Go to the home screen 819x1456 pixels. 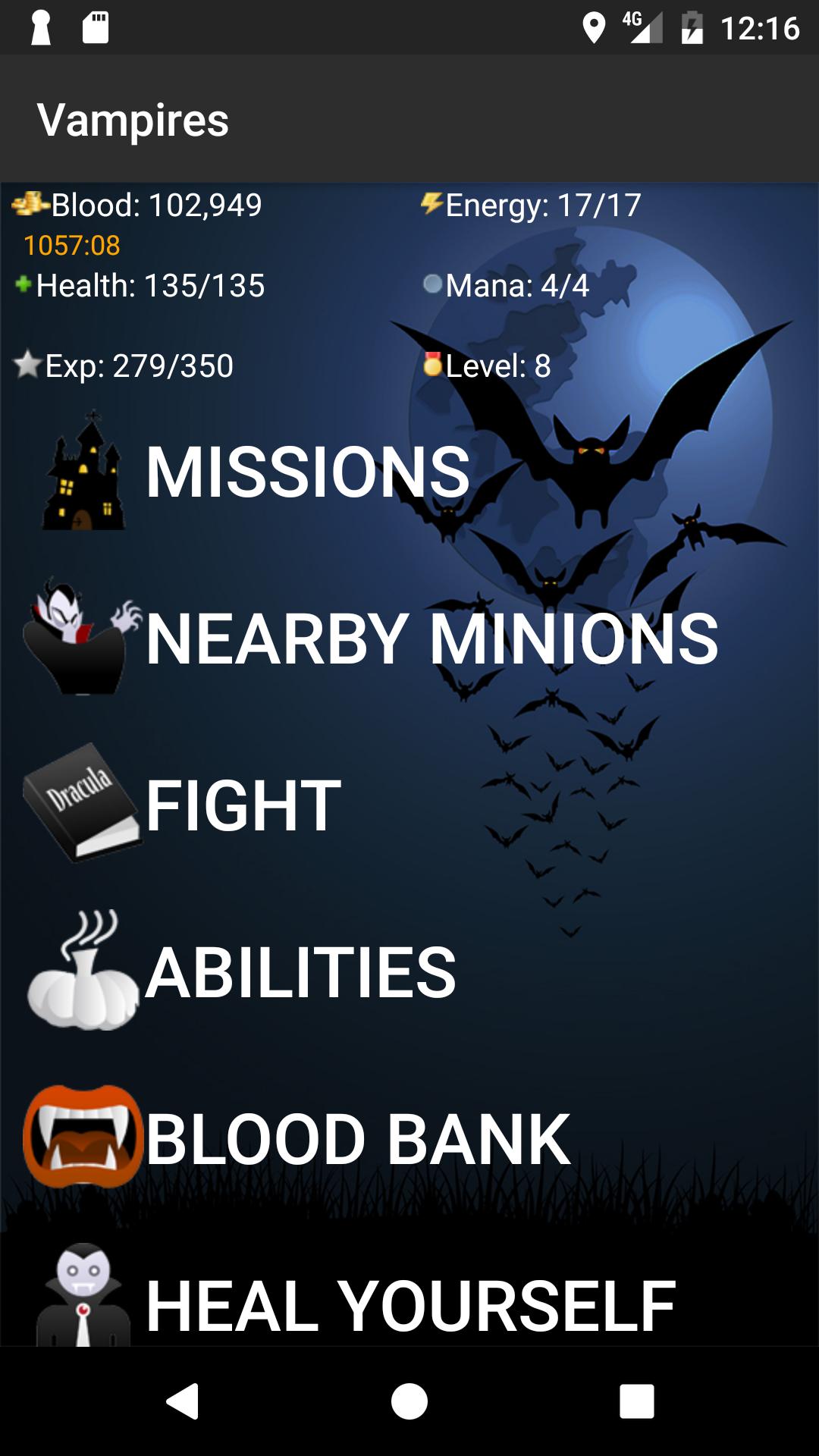[x=409, y=1401]
